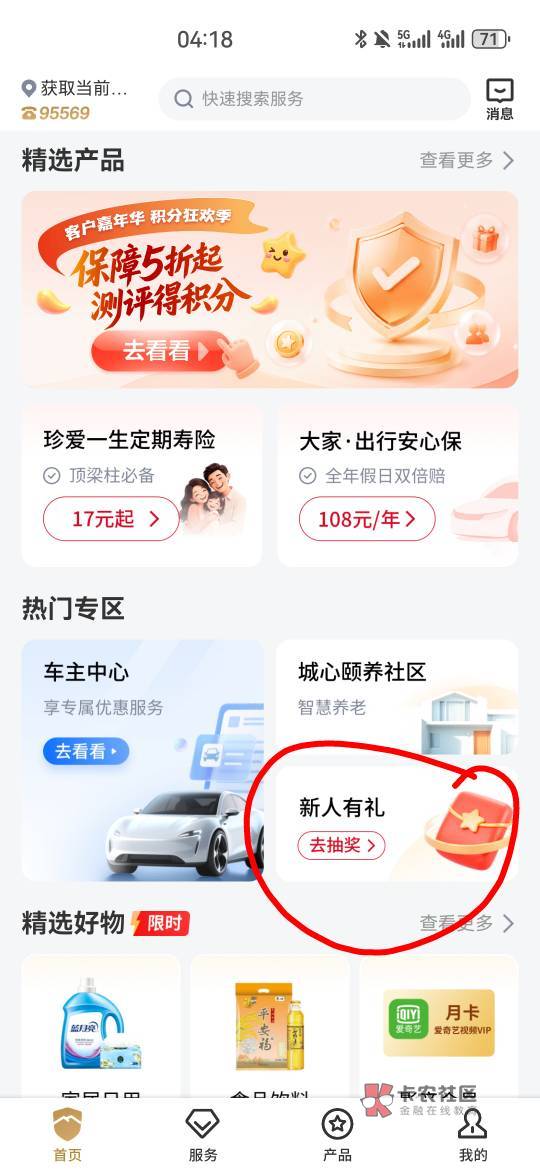The height and width of the screenshot is (1170, 540).
Task: Switch to the 服务 tab
Action: click(202, 1135)
